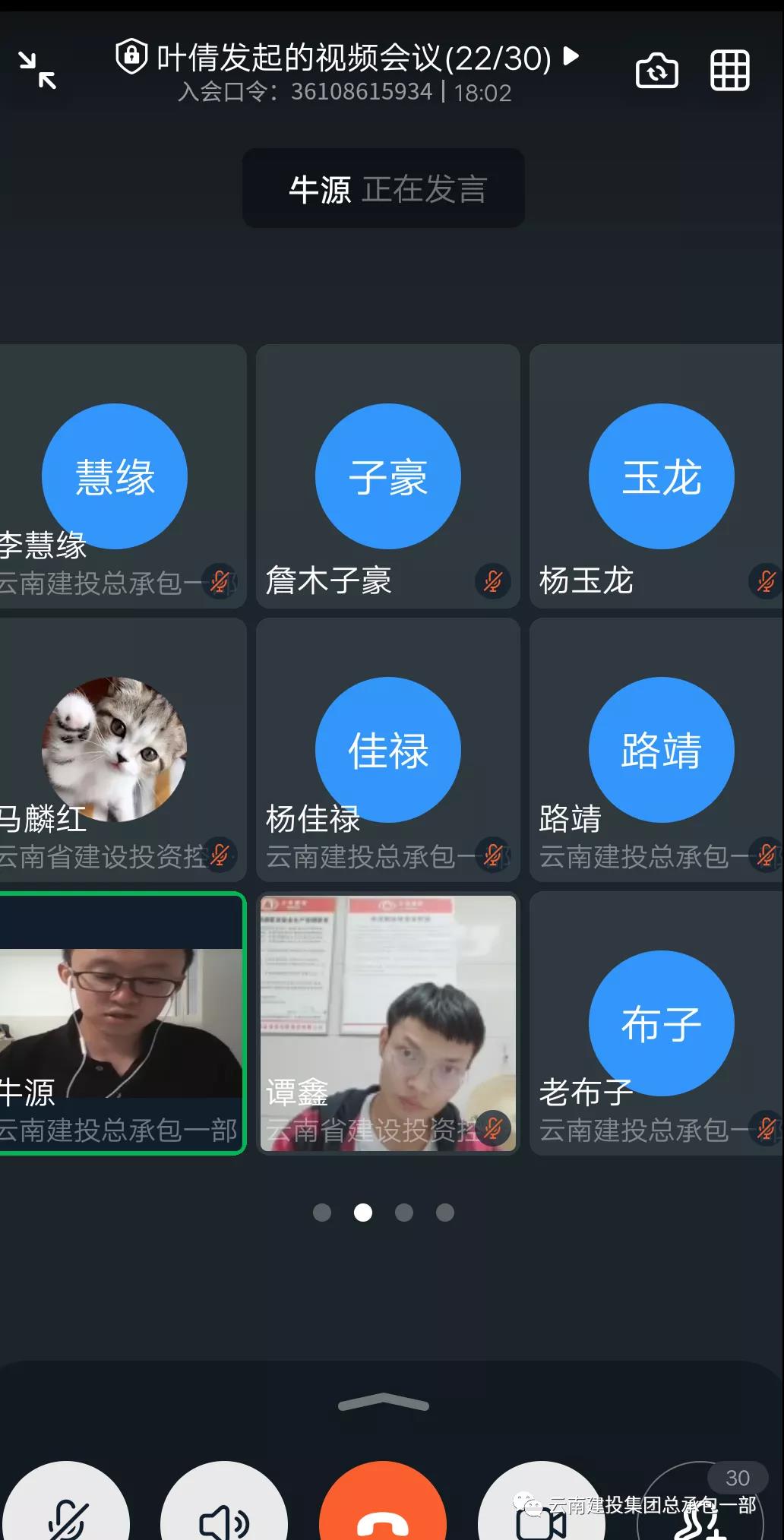
Task: Toggle the speaker audio output
Action: click(x=224, y=1512)
